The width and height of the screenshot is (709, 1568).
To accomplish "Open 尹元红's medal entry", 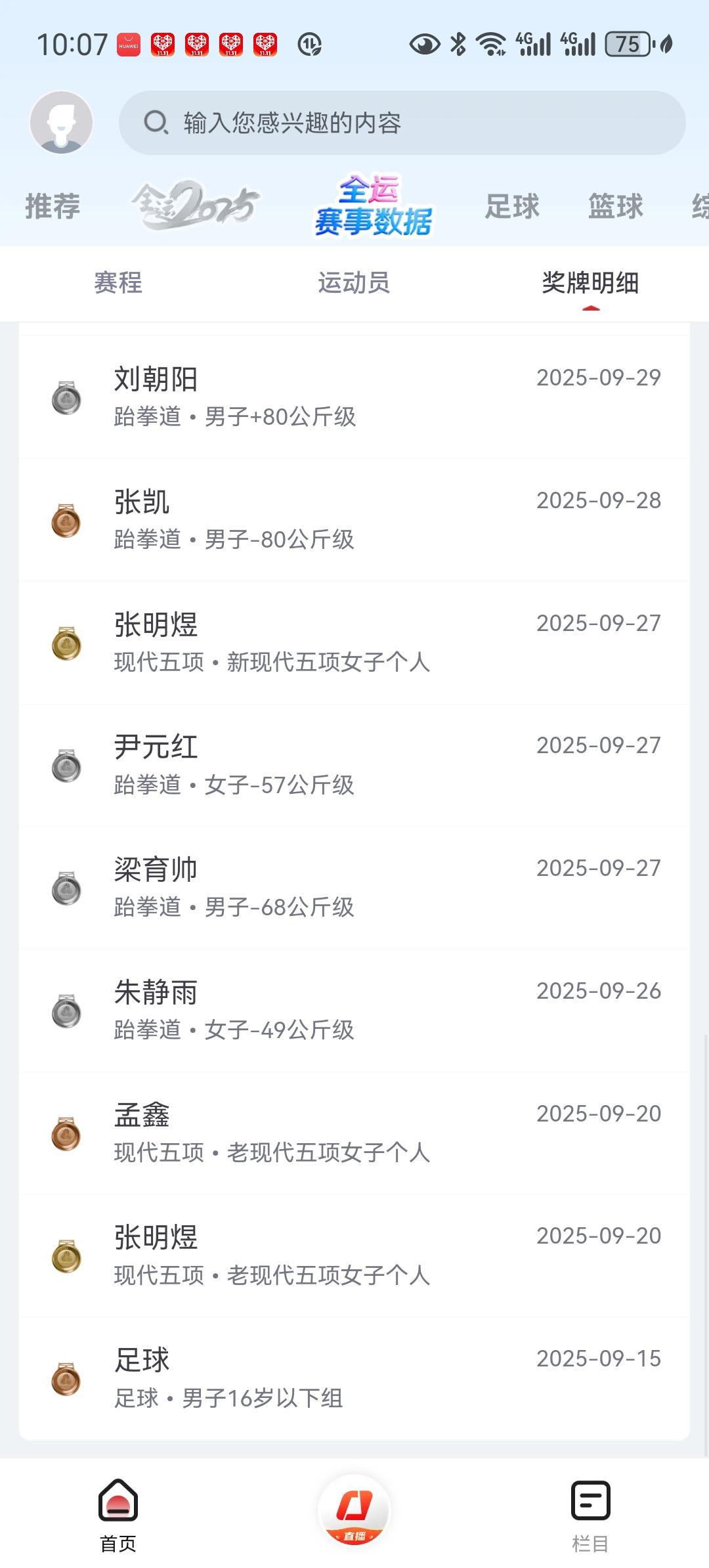I will (354, 766).
